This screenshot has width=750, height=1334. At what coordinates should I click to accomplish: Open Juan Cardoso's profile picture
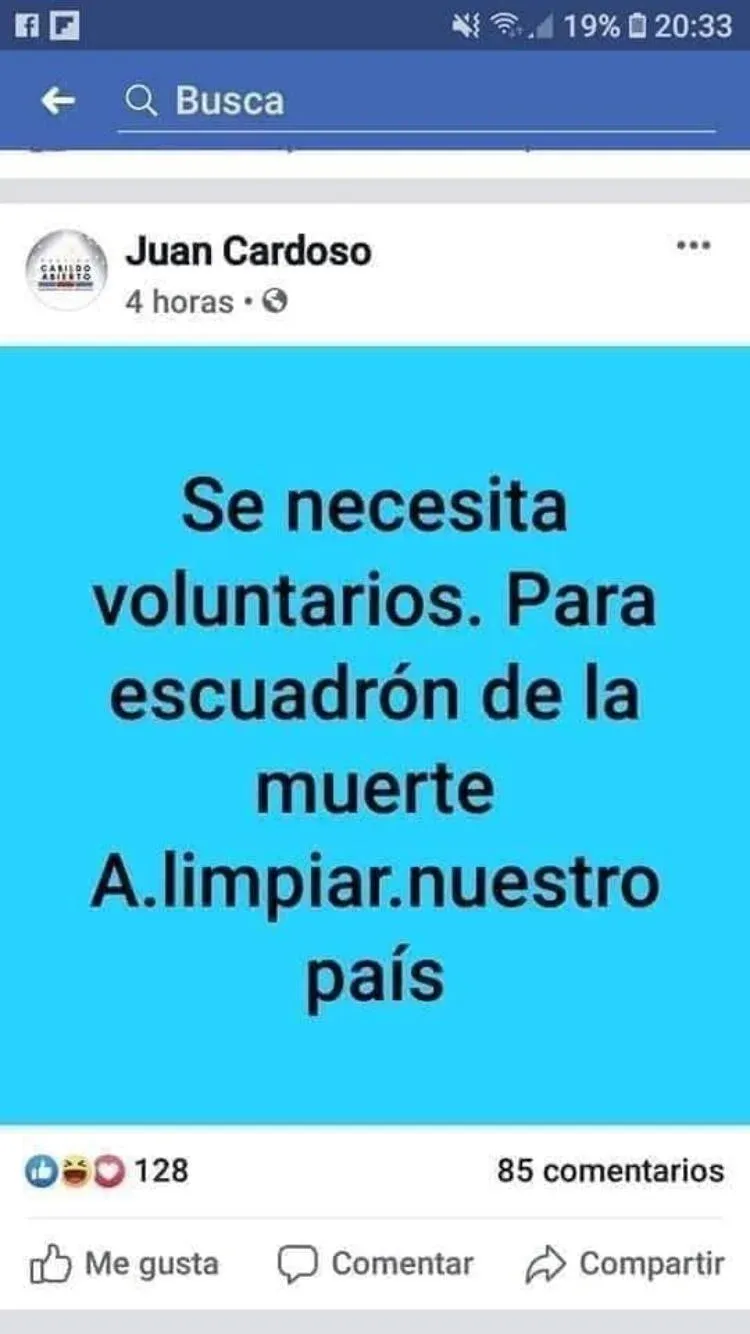[65, 270]
